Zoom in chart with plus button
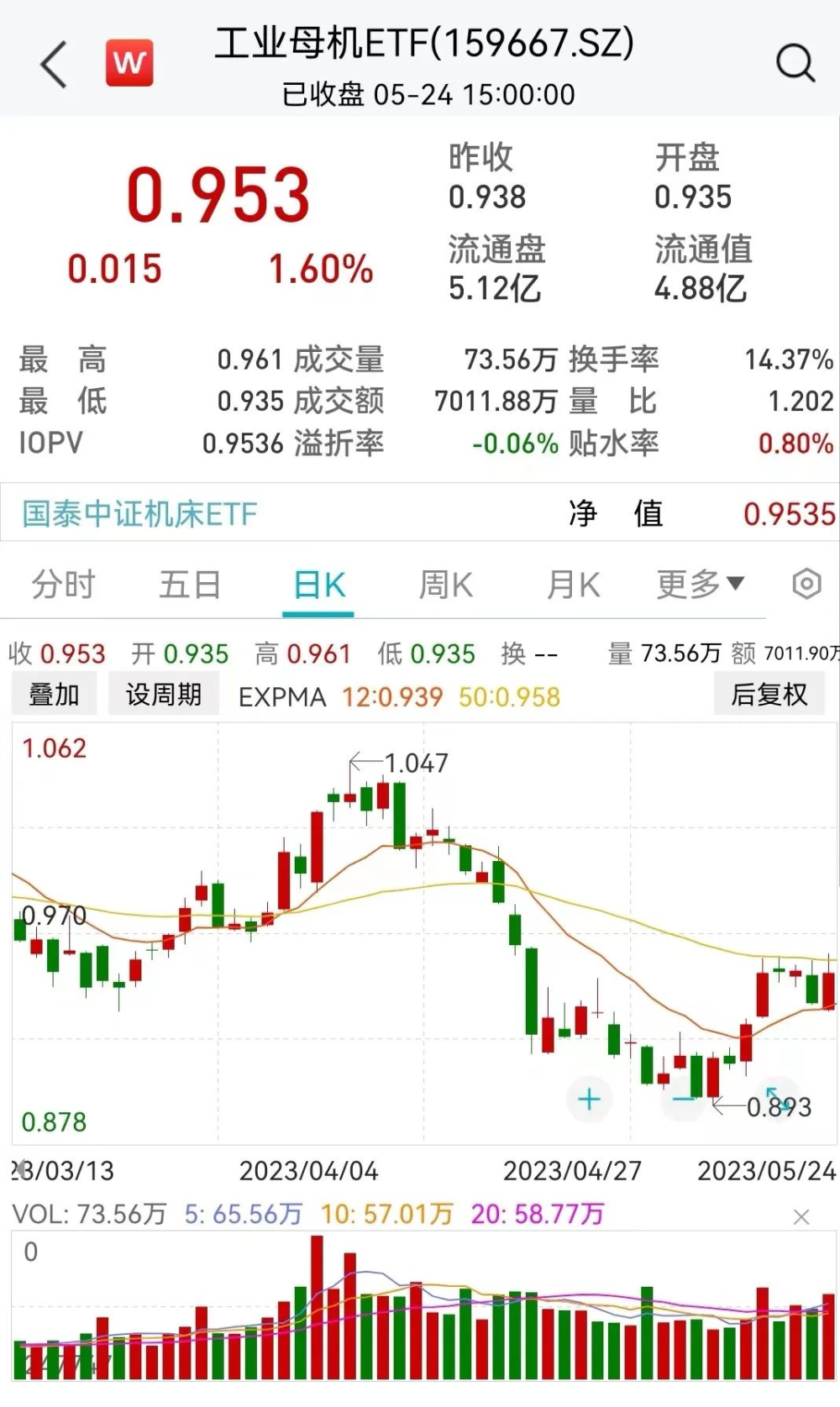The width and height of the screenshot is (840, 1407). pyautogui.click(x=589, y=1099)
